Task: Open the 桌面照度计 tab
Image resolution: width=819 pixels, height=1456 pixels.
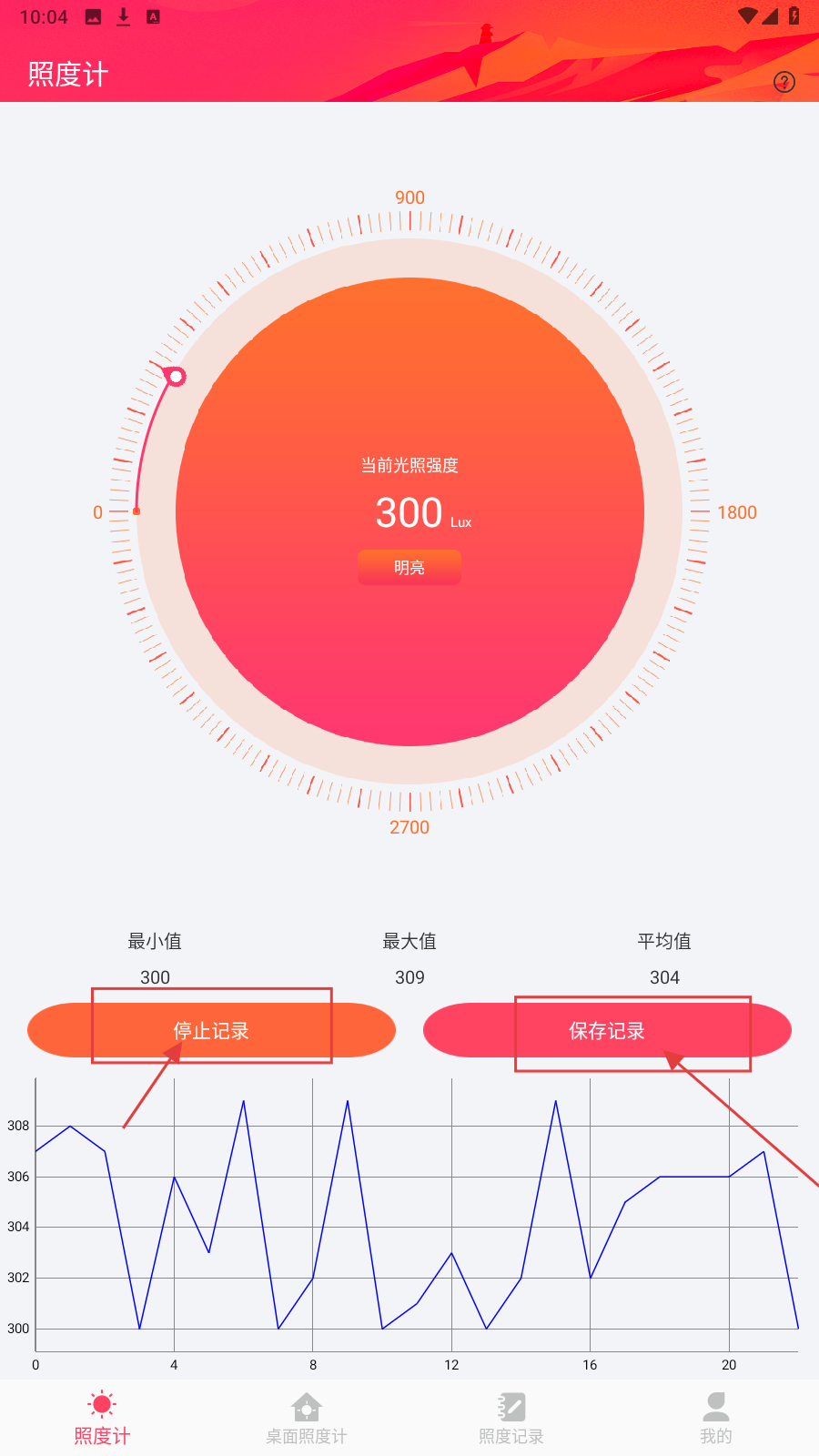Action: (x=307, y=1417)
